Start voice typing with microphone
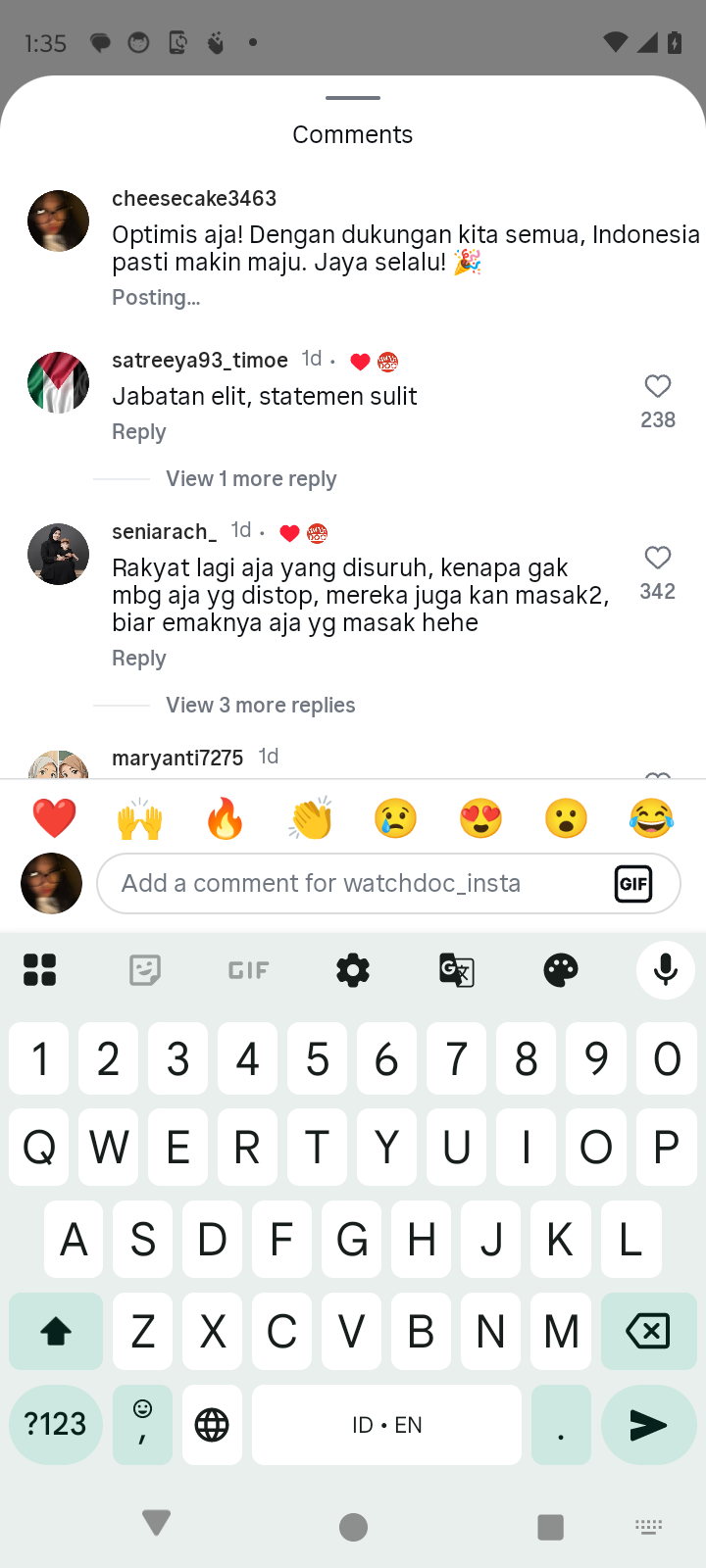The image size is (706, 1568). pyautogui.click(x=665, y=970)
